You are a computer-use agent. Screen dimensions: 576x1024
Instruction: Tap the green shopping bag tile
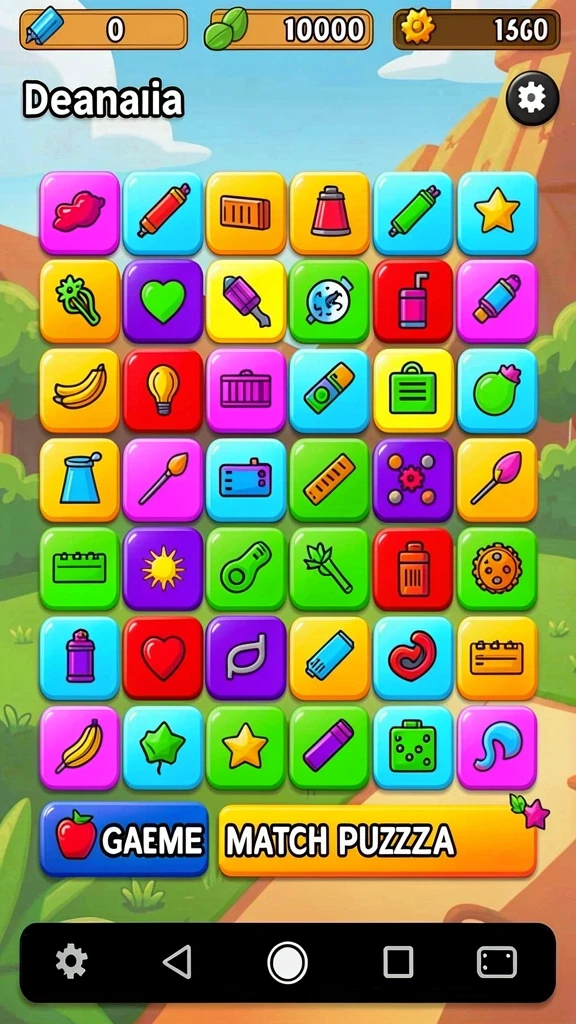[x=413, y=391]
